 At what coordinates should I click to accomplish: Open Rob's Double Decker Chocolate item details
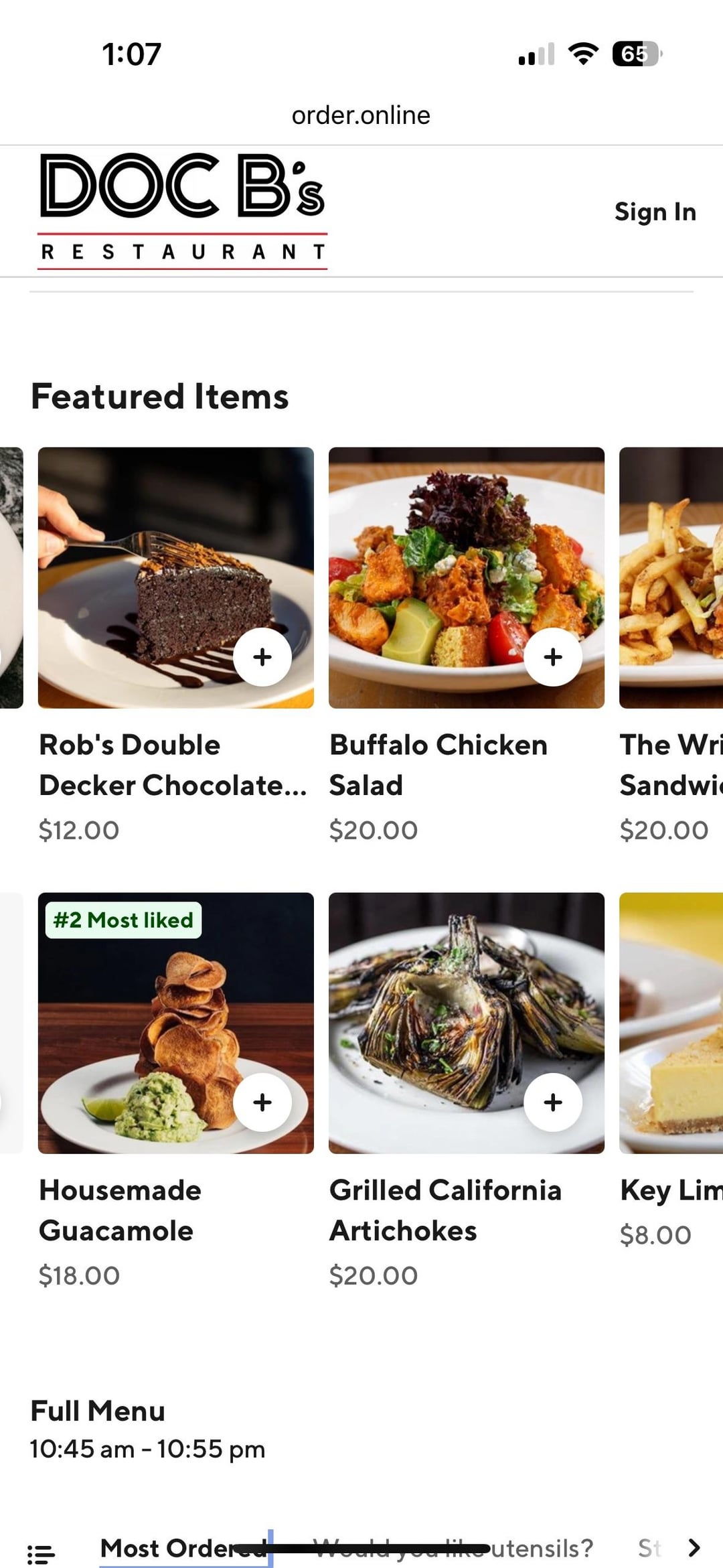tap(173, 765)
